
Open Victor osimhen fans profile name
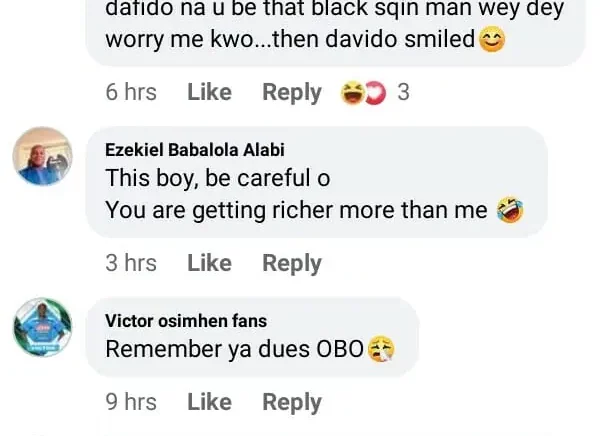[x=185, y=320]
